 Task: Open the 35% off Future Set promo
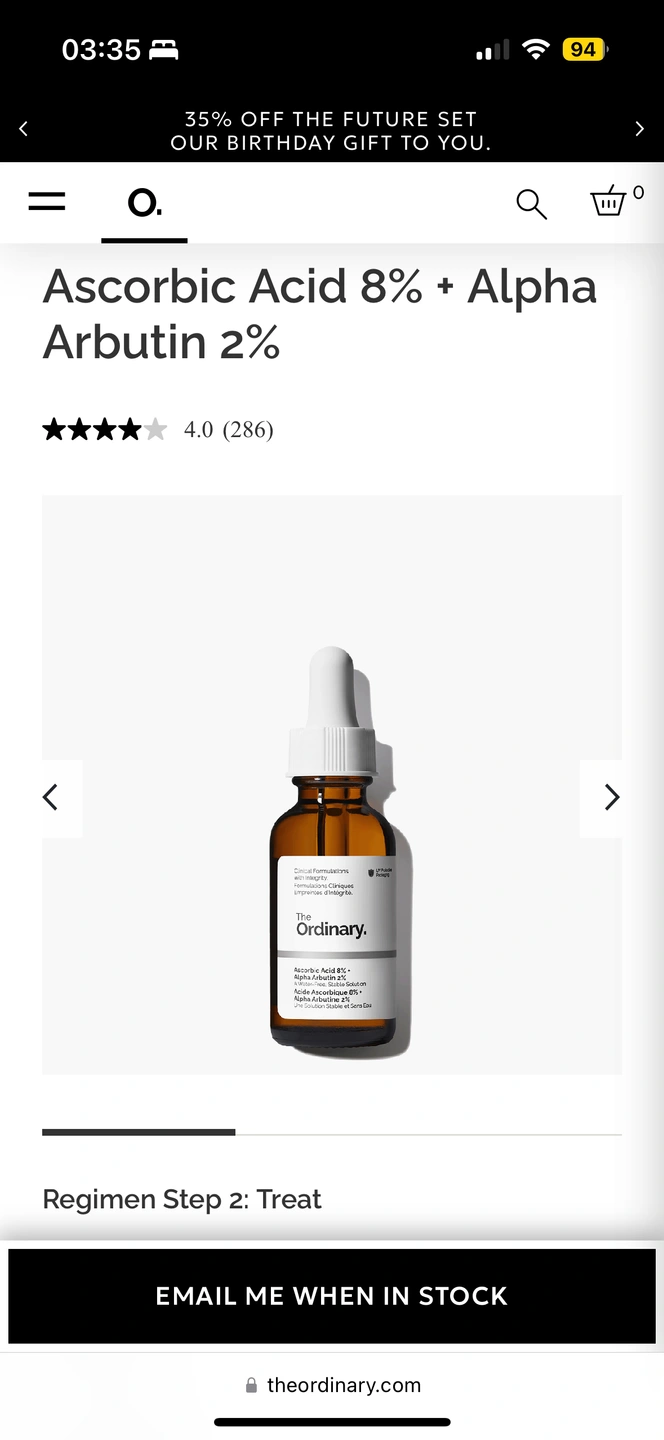tap(331, 130)
